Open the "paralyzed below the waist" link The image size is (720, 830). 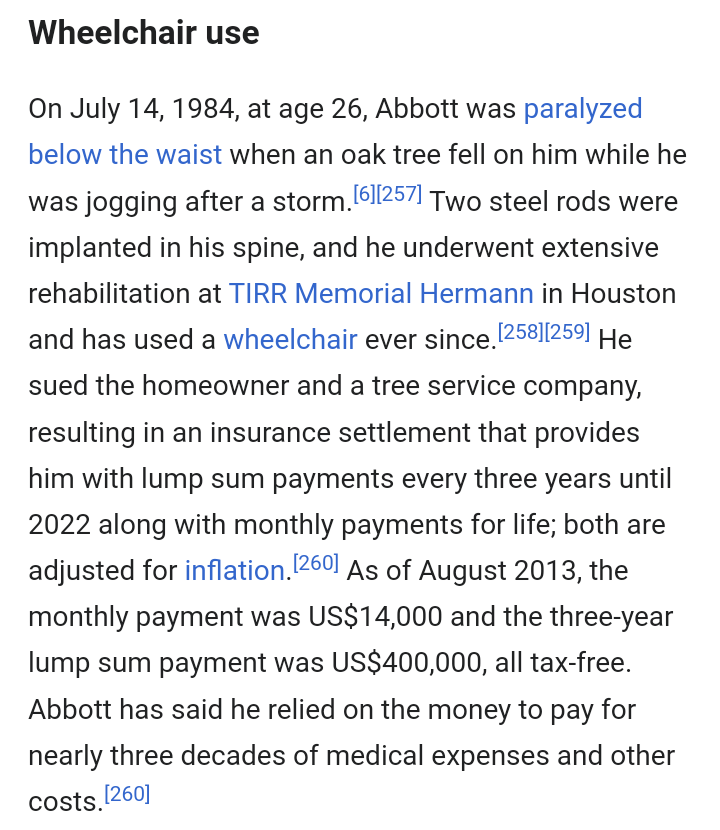click(583, 108)
